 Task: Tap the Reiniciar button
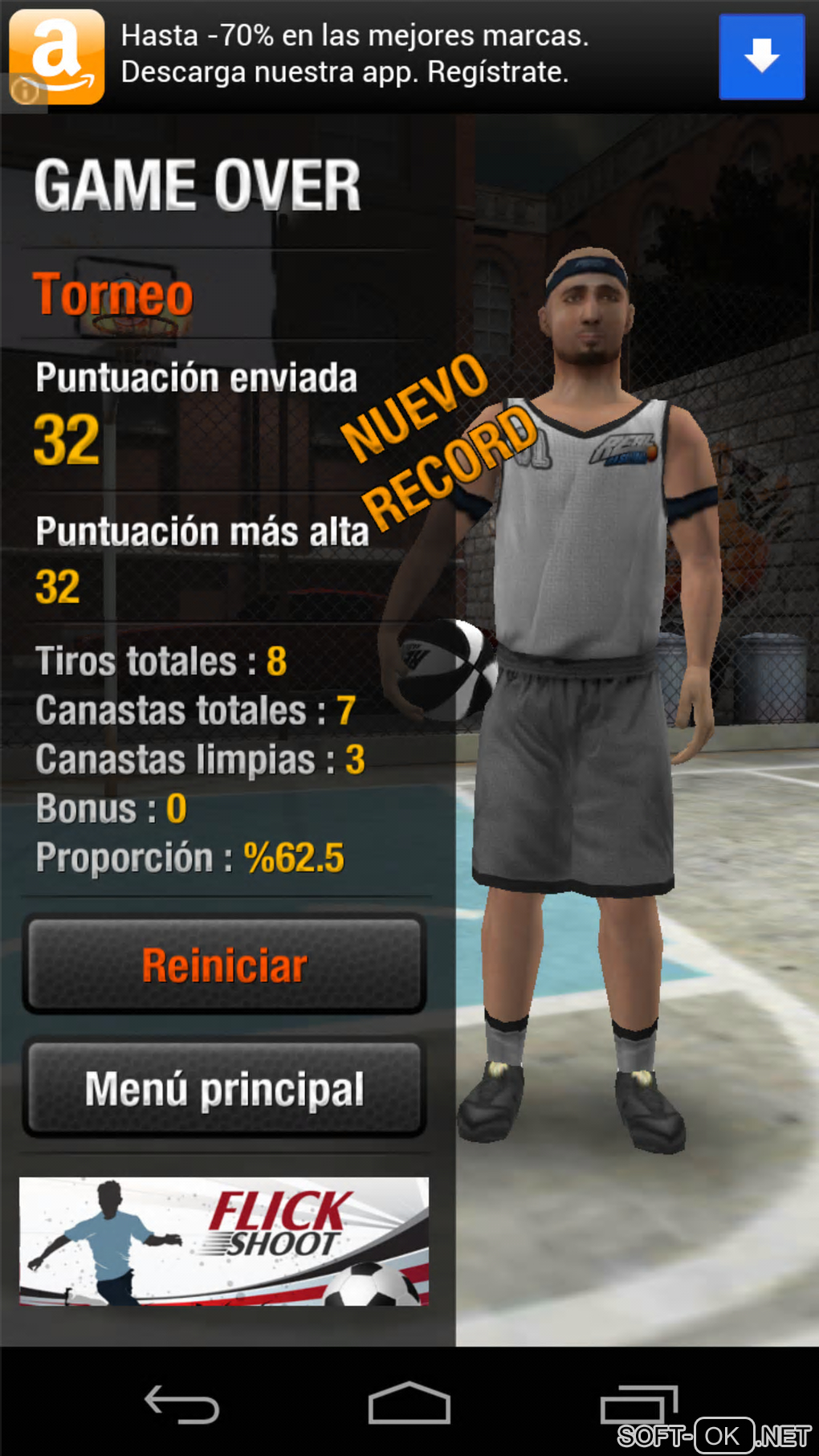point(224,965)
